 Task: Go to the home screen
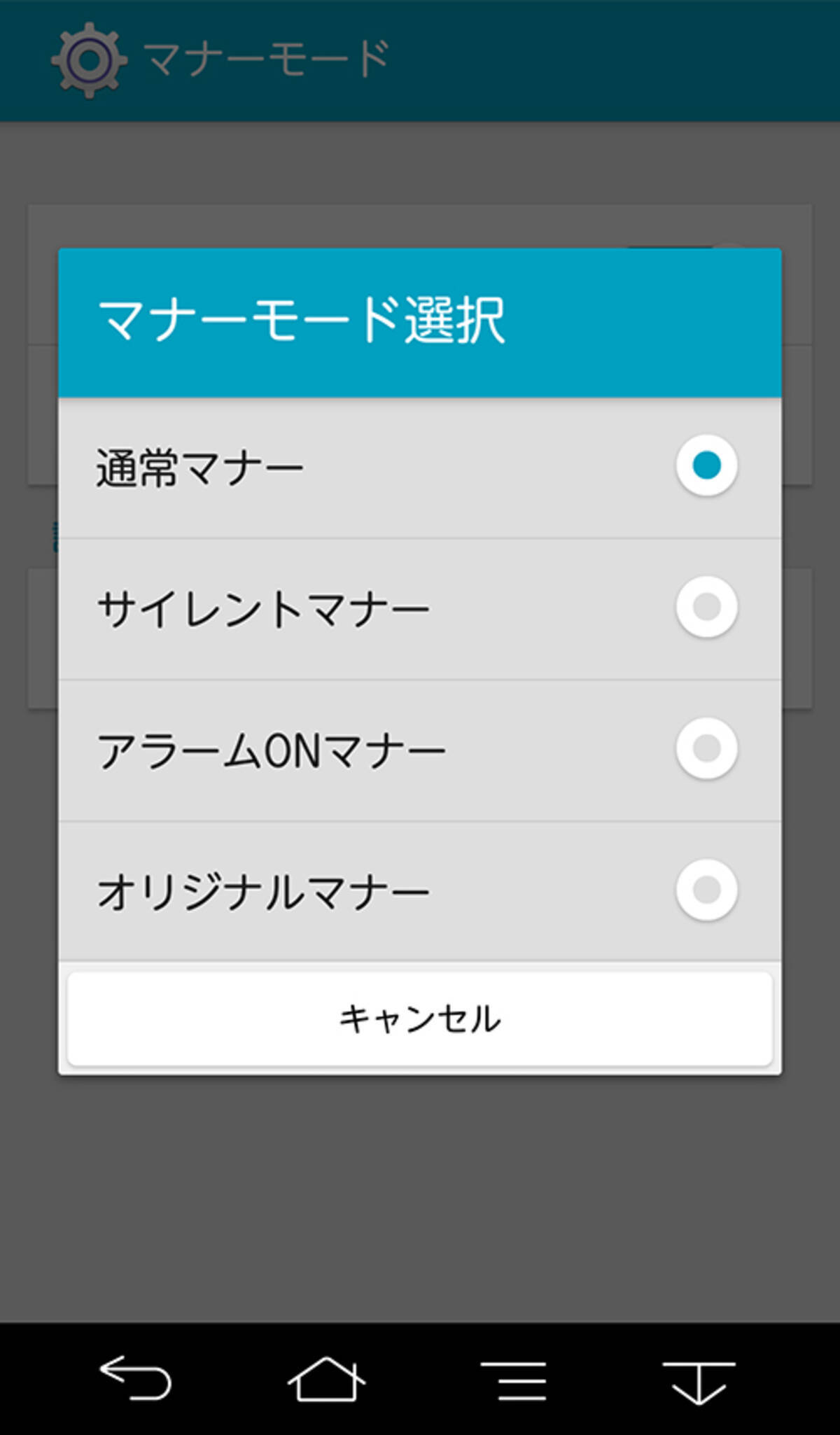(326, 1378)
